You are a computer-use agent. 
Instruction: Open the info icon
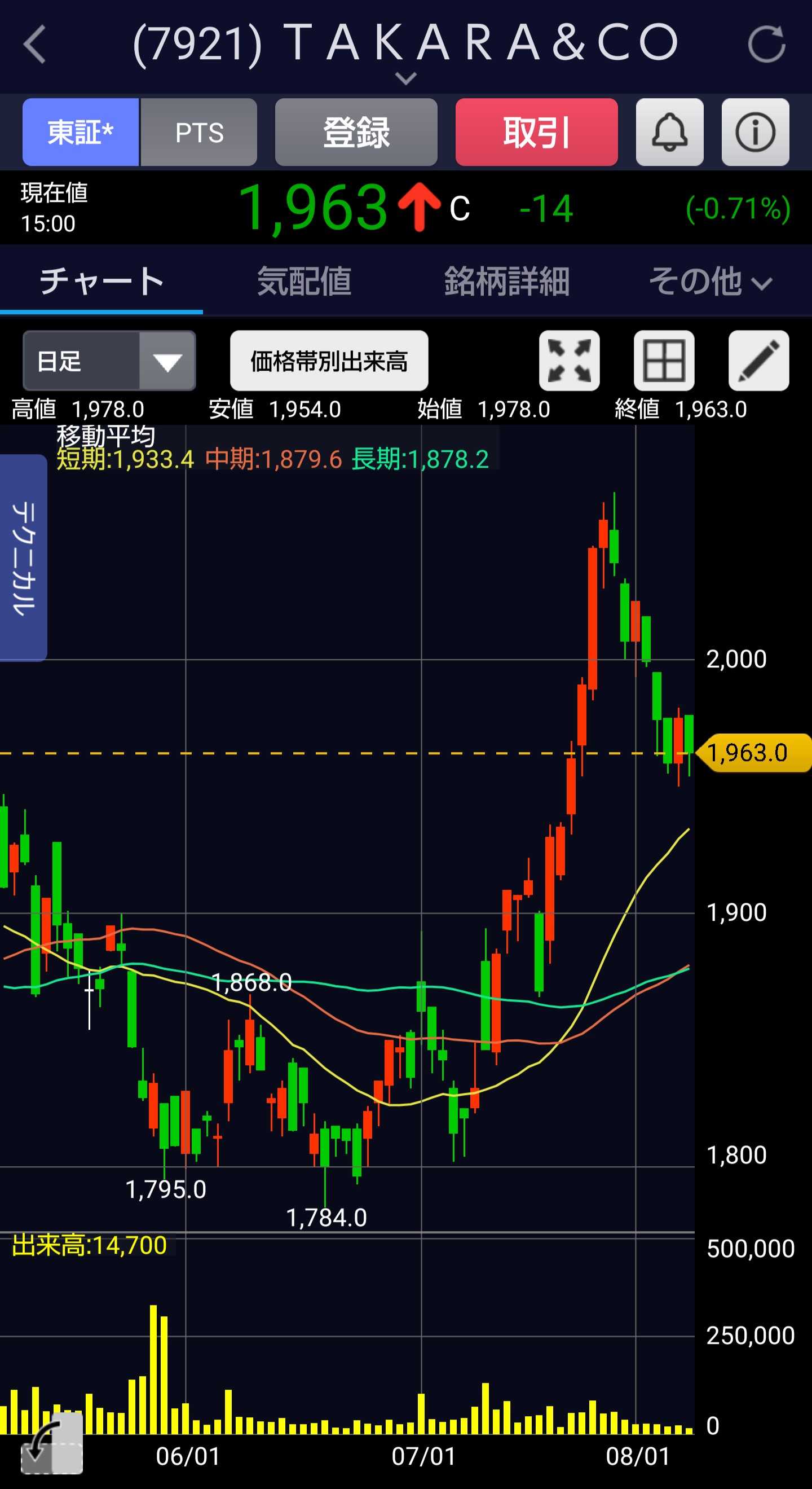755,132
